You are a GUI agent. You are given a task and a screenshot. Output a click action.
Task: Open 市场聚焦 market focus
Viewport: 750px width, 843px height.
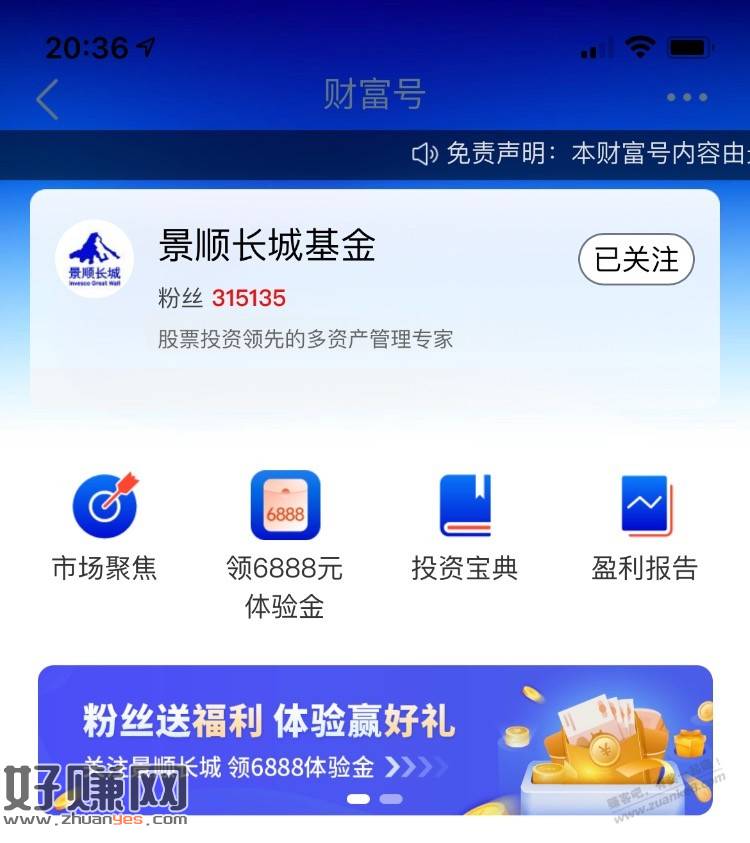104,528
